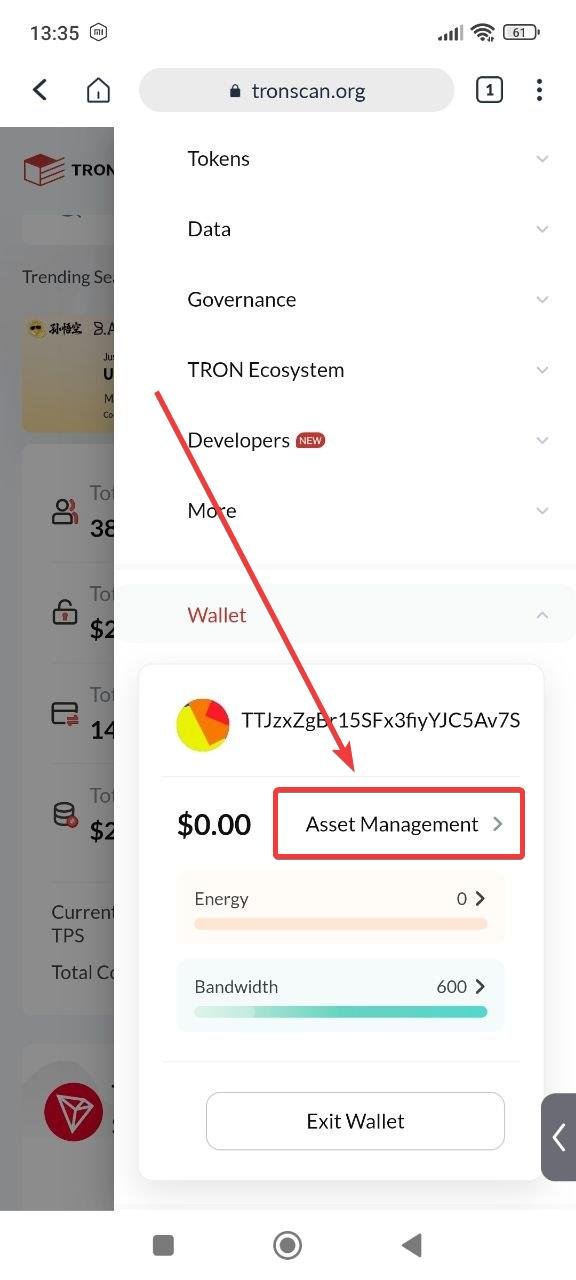This screenshot has height=1280, width=576.
Task: Expand the TRON Ecosystem section
Action: [345, 370]
